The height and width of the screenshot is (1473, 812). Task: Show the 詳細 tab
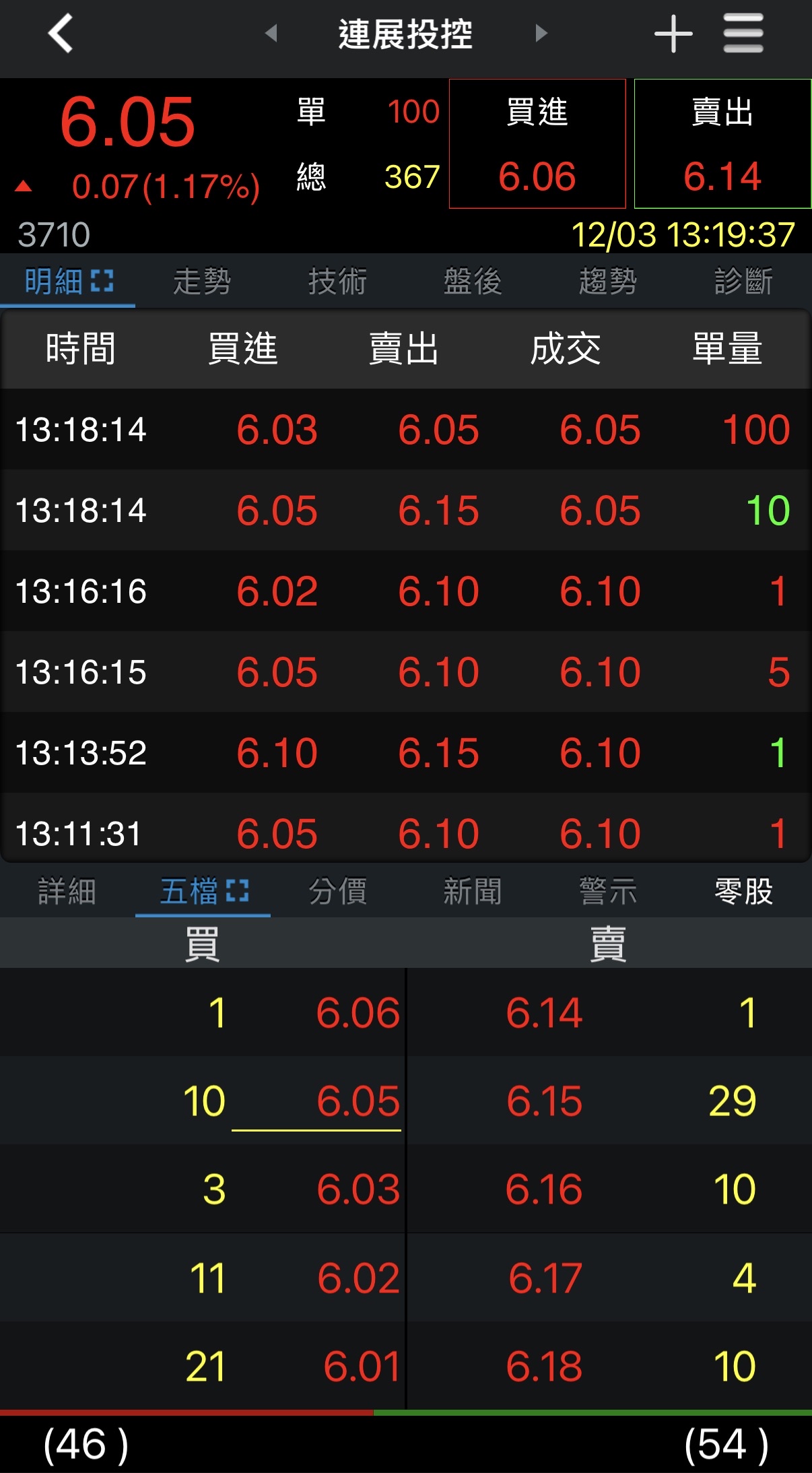tap(67, 892)
